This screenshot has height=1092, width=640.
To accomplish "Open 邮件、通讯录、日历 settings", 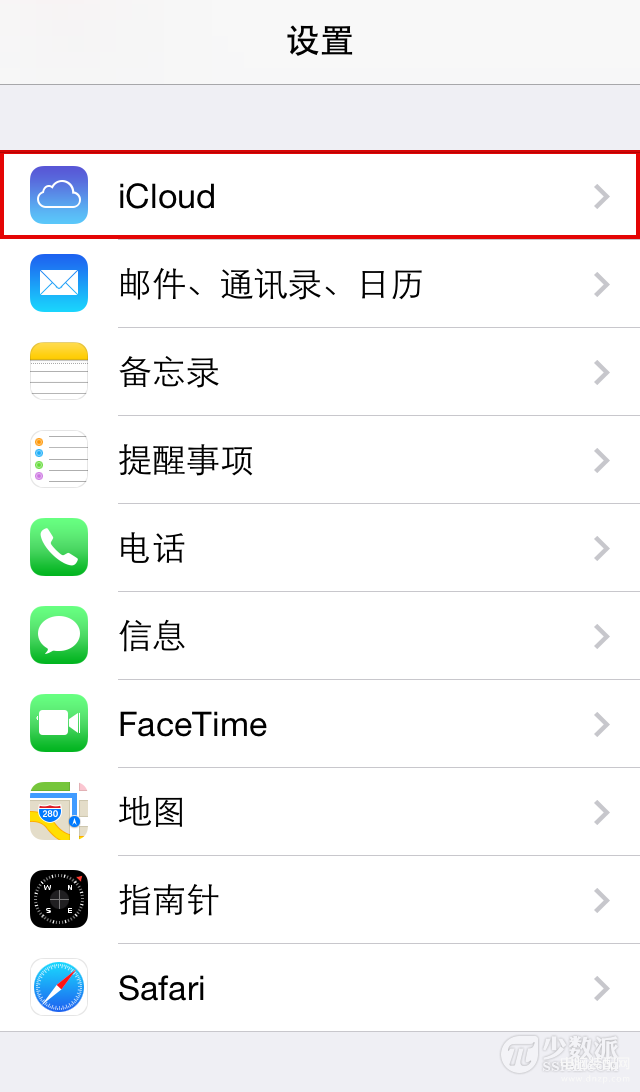I will [320, 283].
